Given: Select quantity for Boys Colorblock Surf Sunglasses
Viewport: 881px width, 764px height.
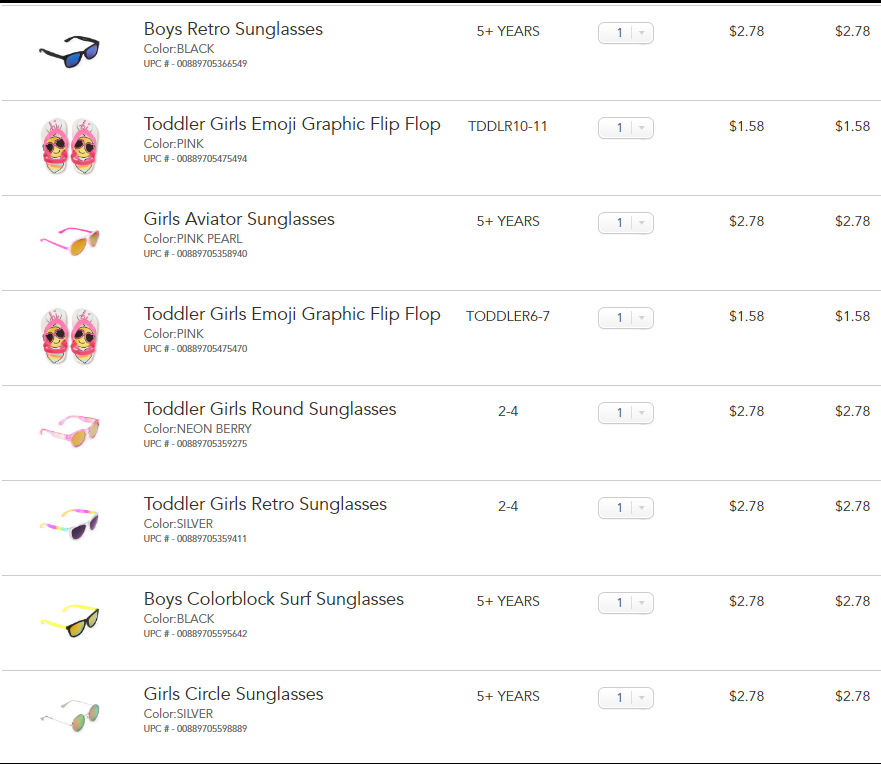Looking at the screenshot, I should (x=626, y=603).
